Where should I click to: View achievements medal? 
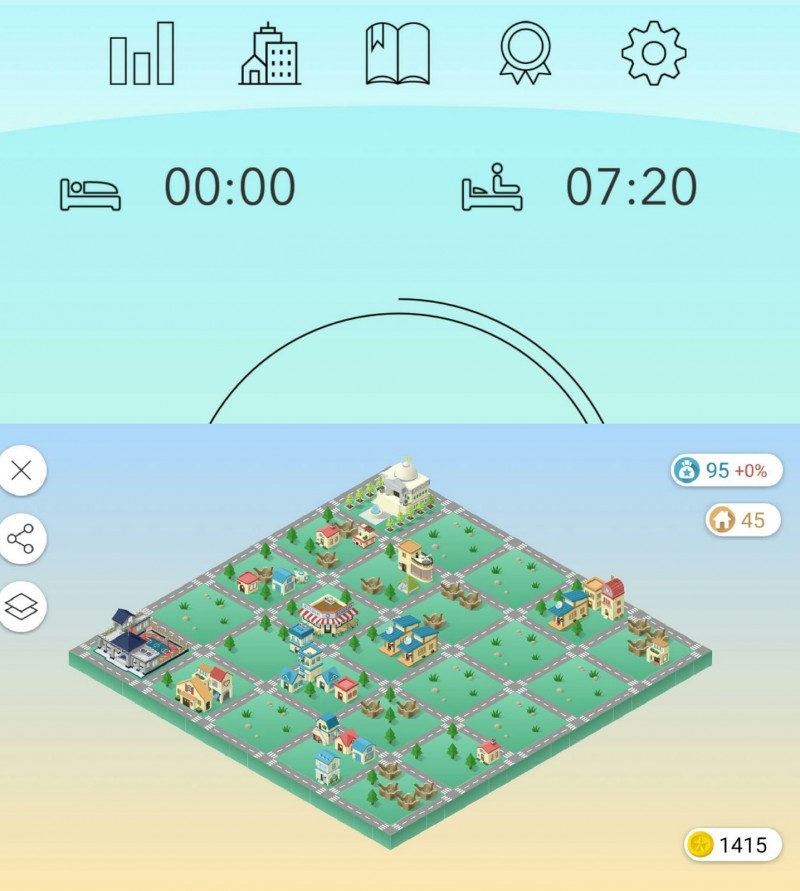[x=526, y=54]
